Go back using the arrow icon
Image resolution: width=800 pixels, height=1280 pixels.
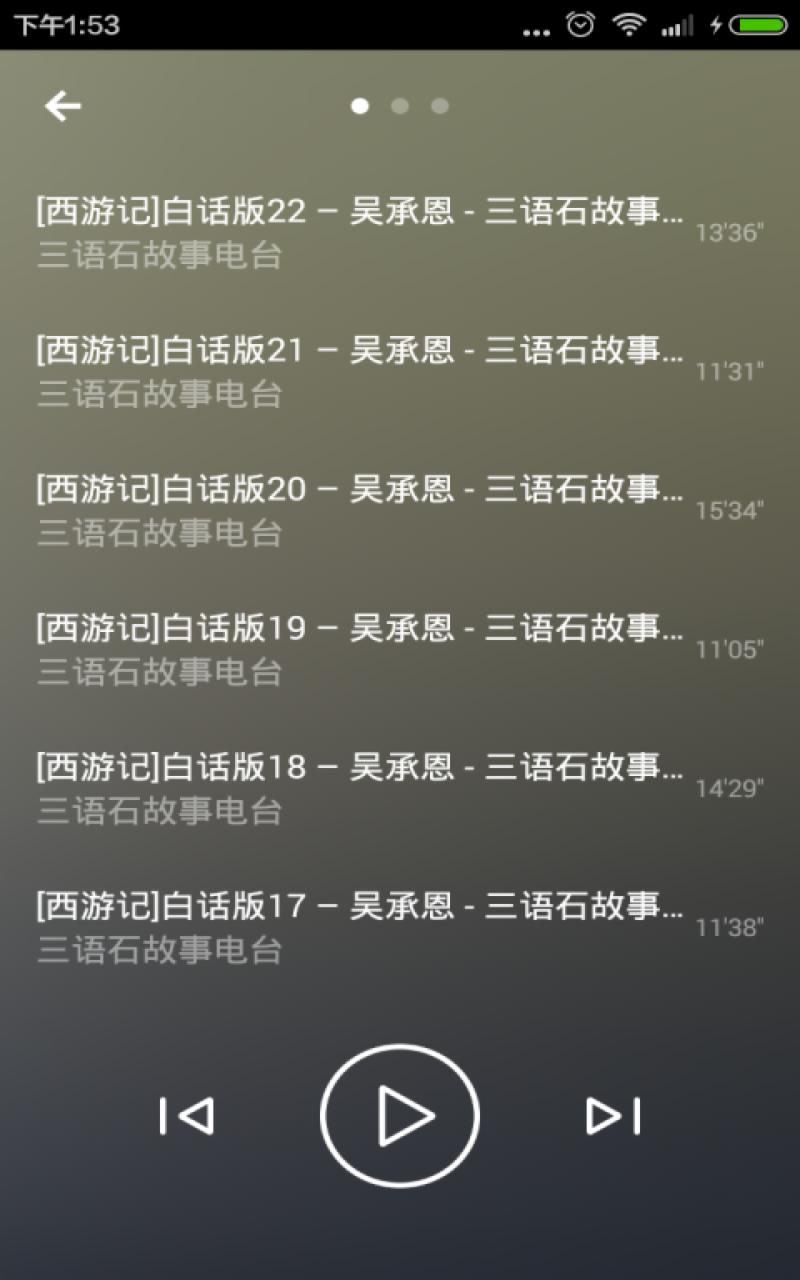coord(62,106)
